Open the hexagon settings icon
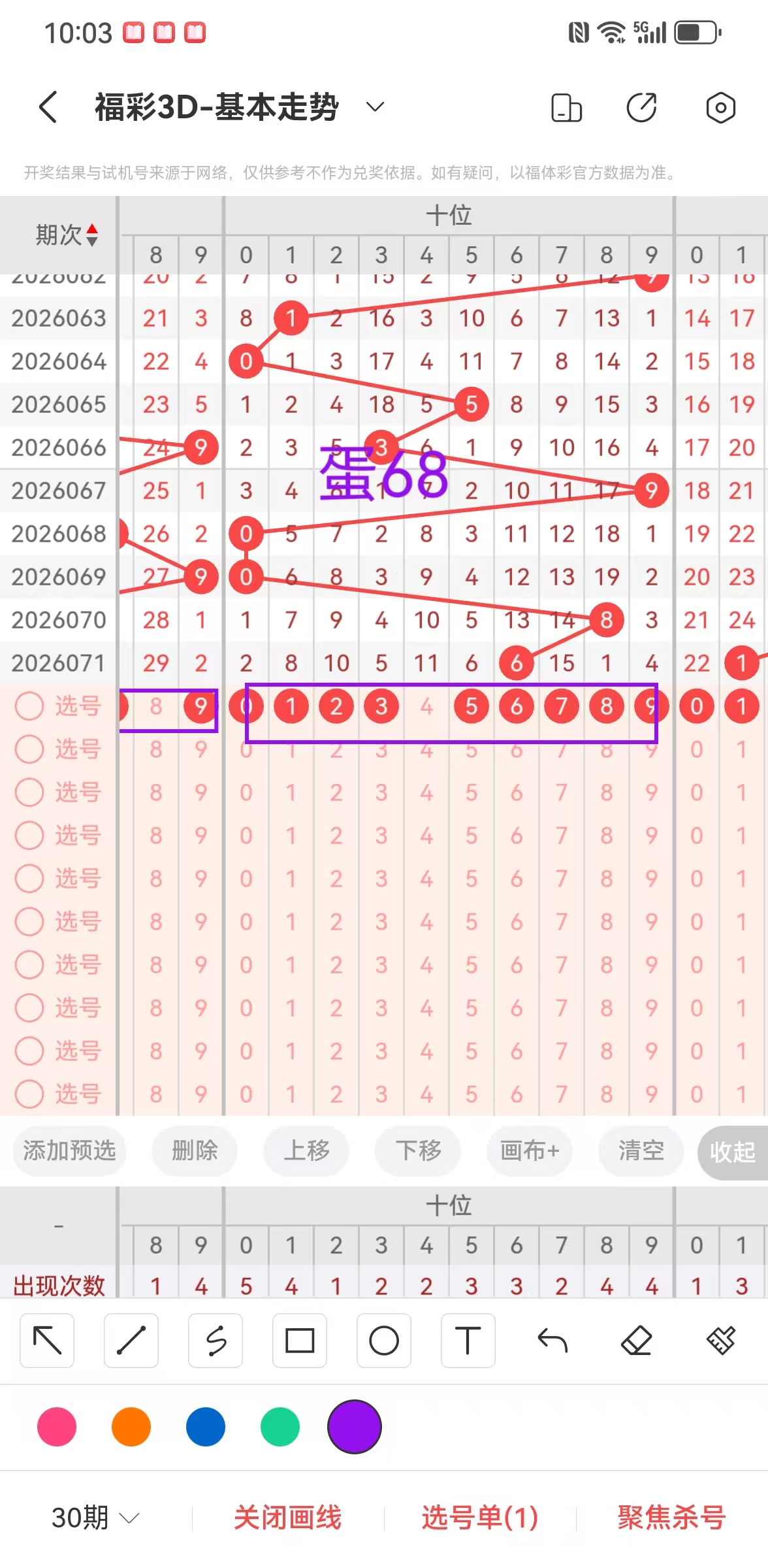The image size is (768, 1568). pos(720,108)
